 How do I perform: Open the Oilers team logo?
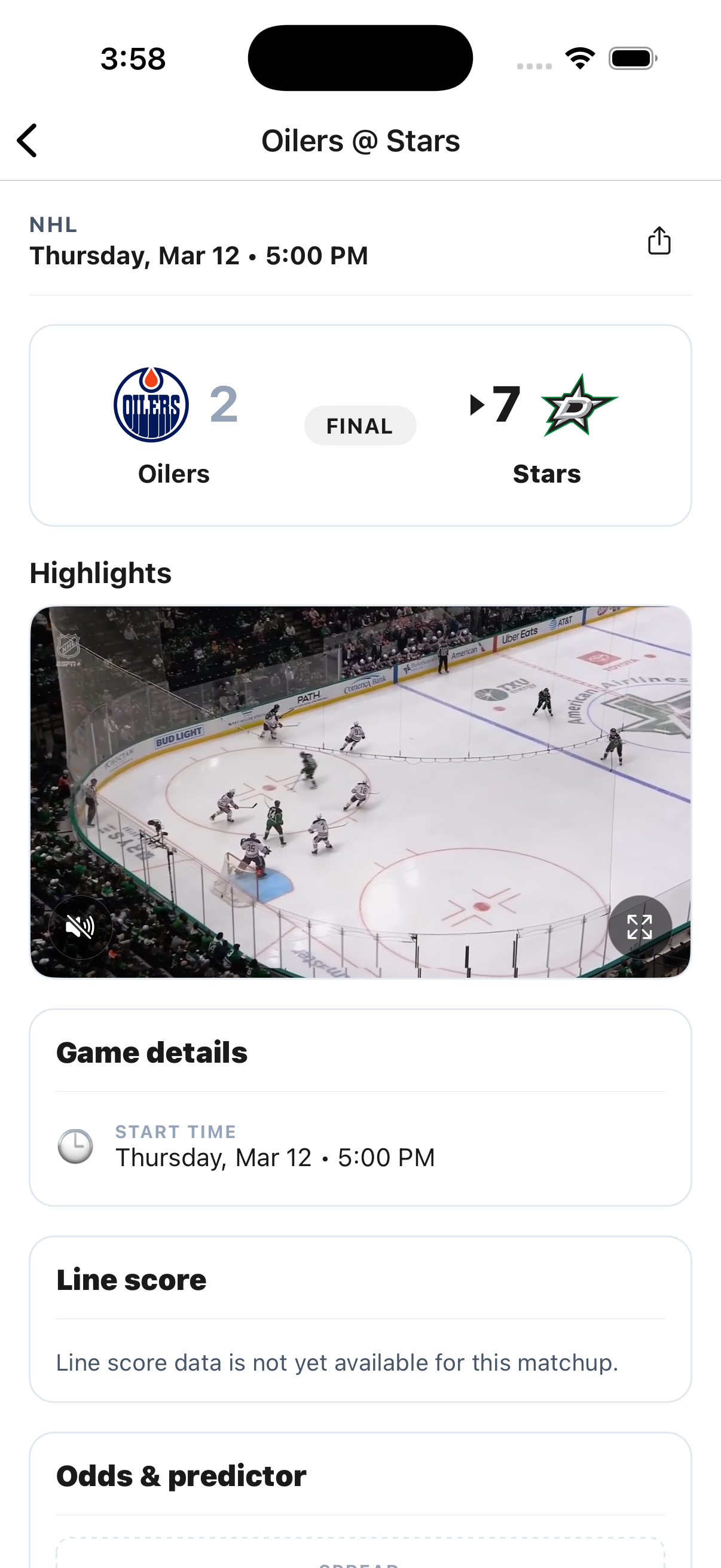point(151,405)
